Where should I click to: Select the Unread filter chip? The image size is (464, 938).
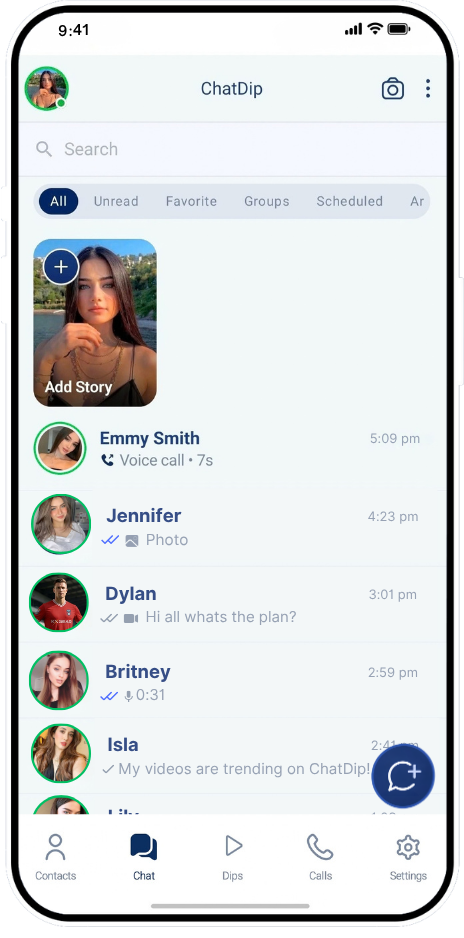tap(116, 202)
